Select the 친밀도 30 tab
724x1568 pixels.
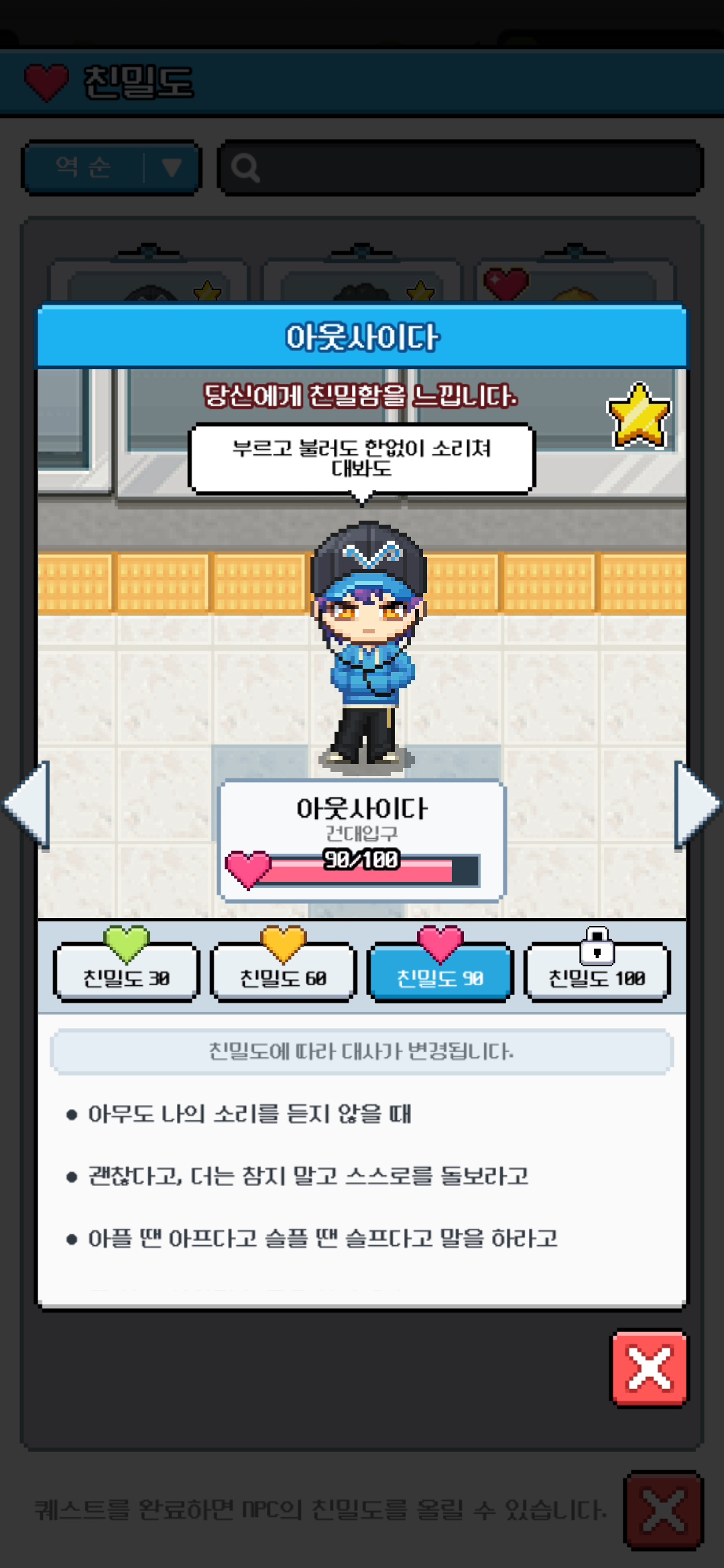[126, 973]
